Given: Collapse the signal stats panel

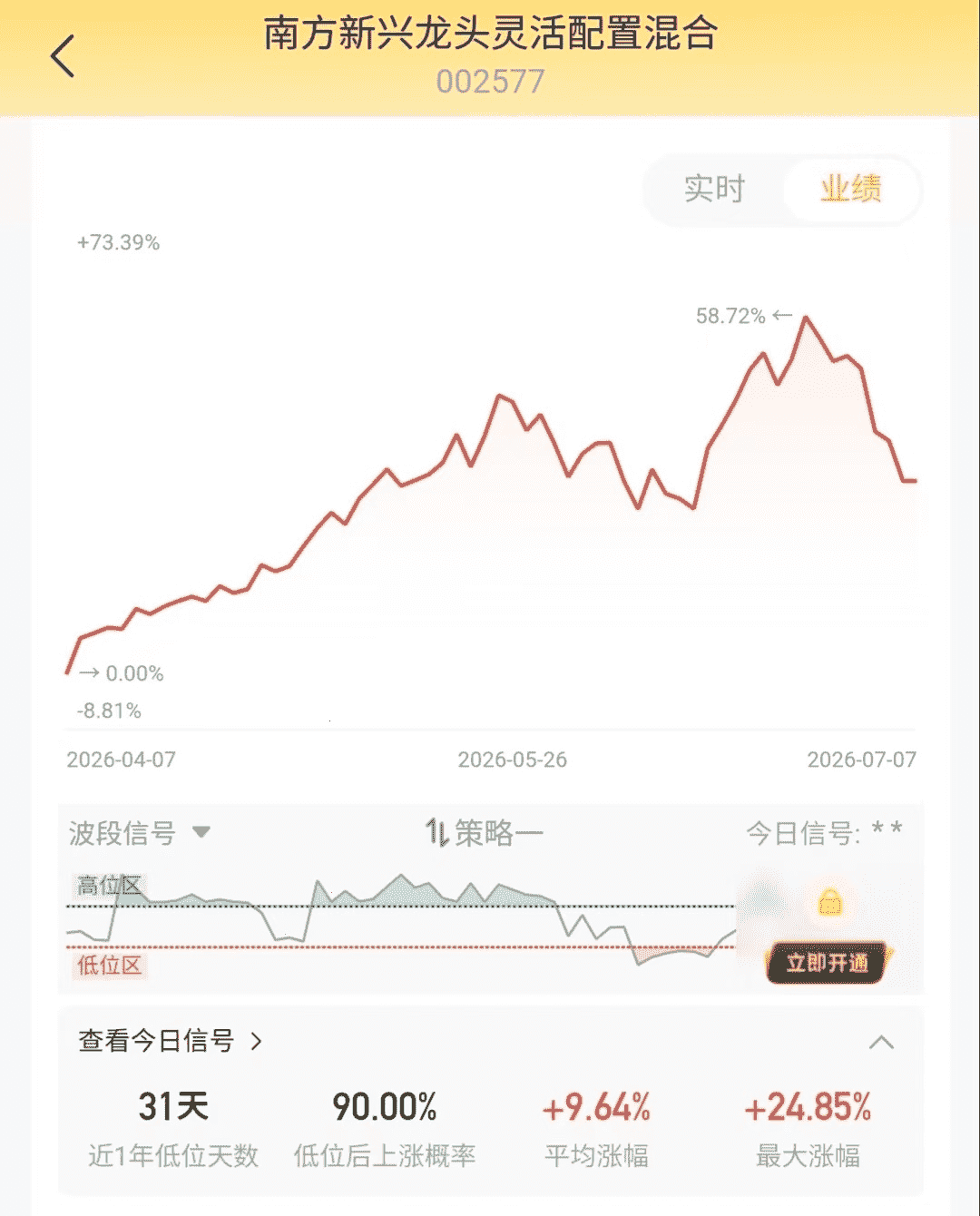Looking at the screenshot, I should (x=881, y=1042).
